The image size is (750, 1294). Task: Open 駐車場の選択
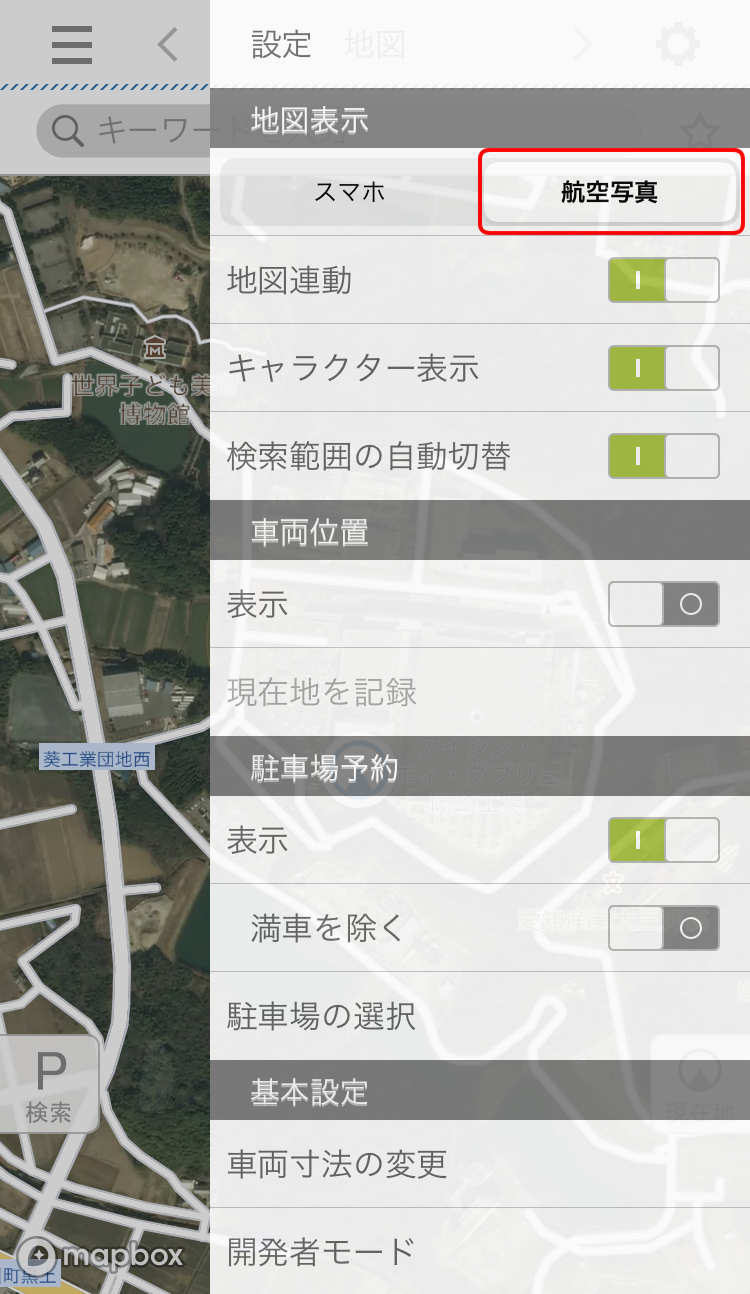[x=480, y=1016]
